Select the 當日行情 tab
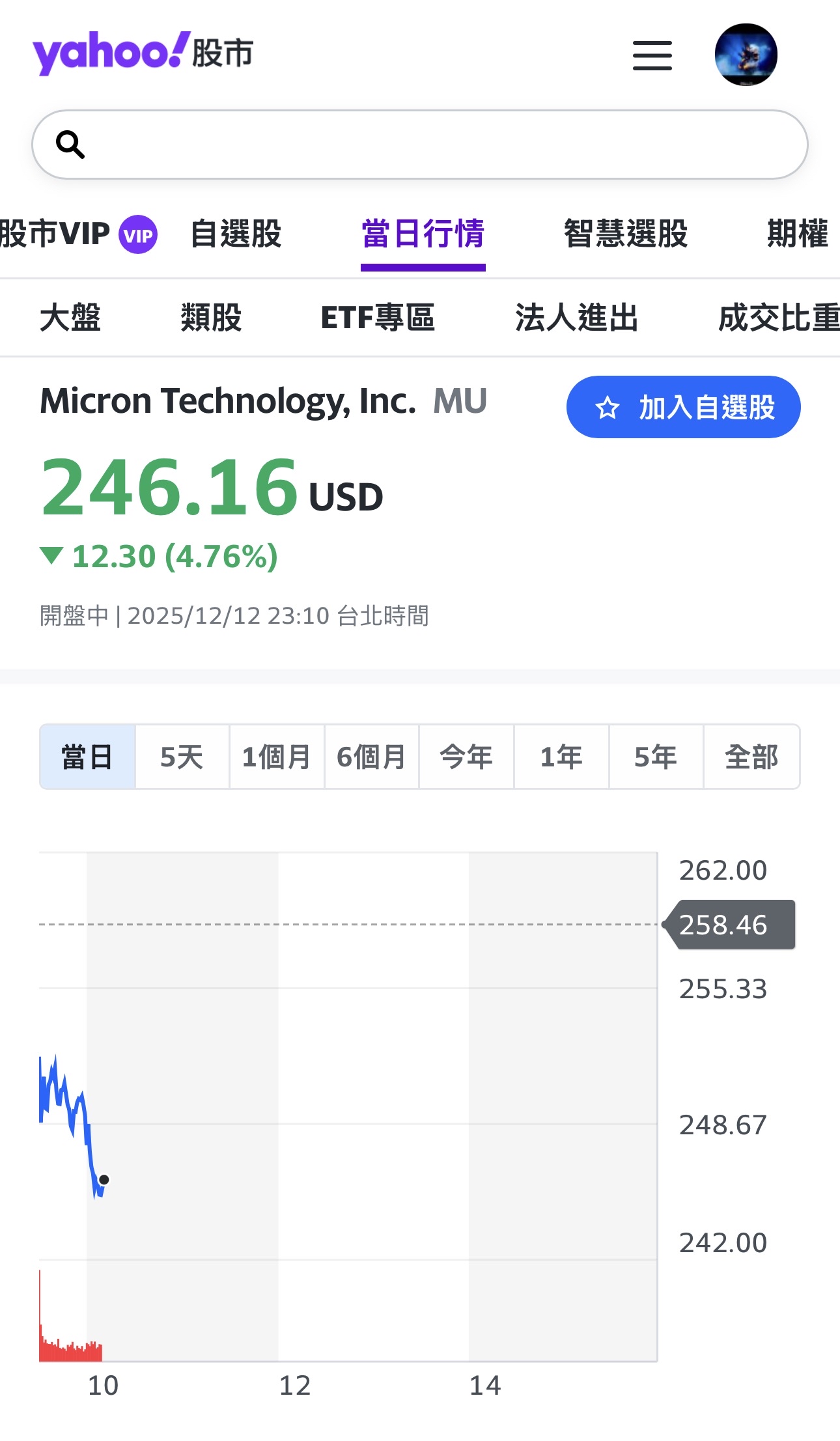The image size is (840, 1441). coord(423,234)
